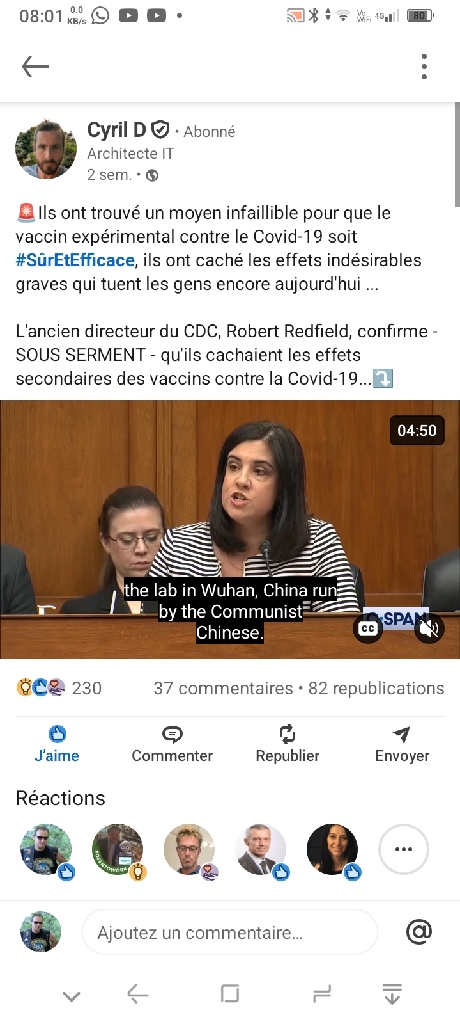Toggle closed captions on the video
460x1024 pixels.
[x=368, y=628]
